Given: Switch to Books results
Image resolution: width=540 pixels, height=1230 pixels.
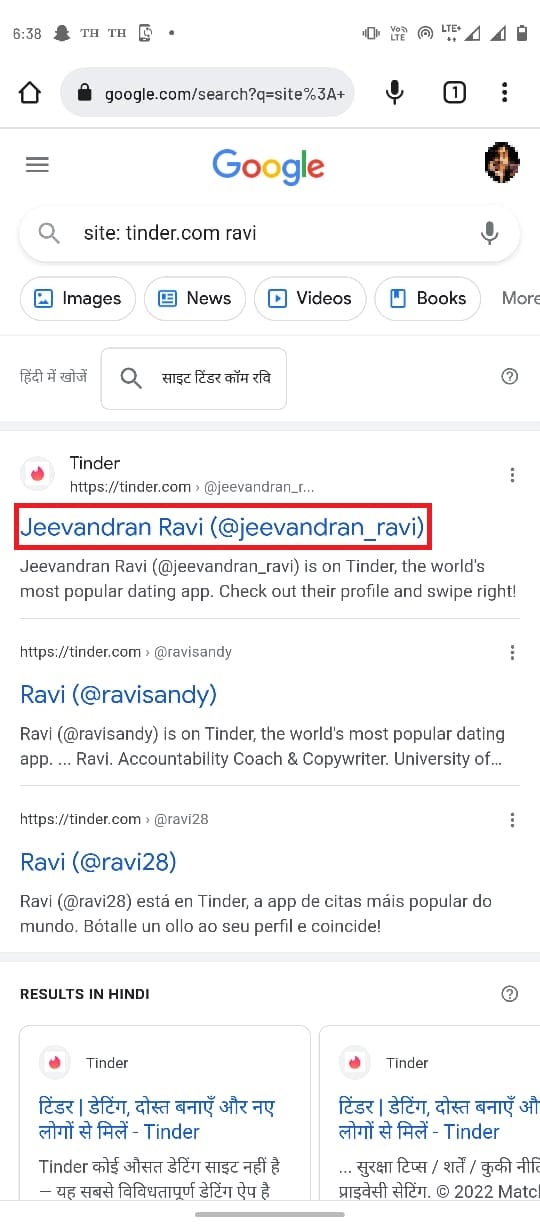Looking at the screenshot, I should [428, 298].
